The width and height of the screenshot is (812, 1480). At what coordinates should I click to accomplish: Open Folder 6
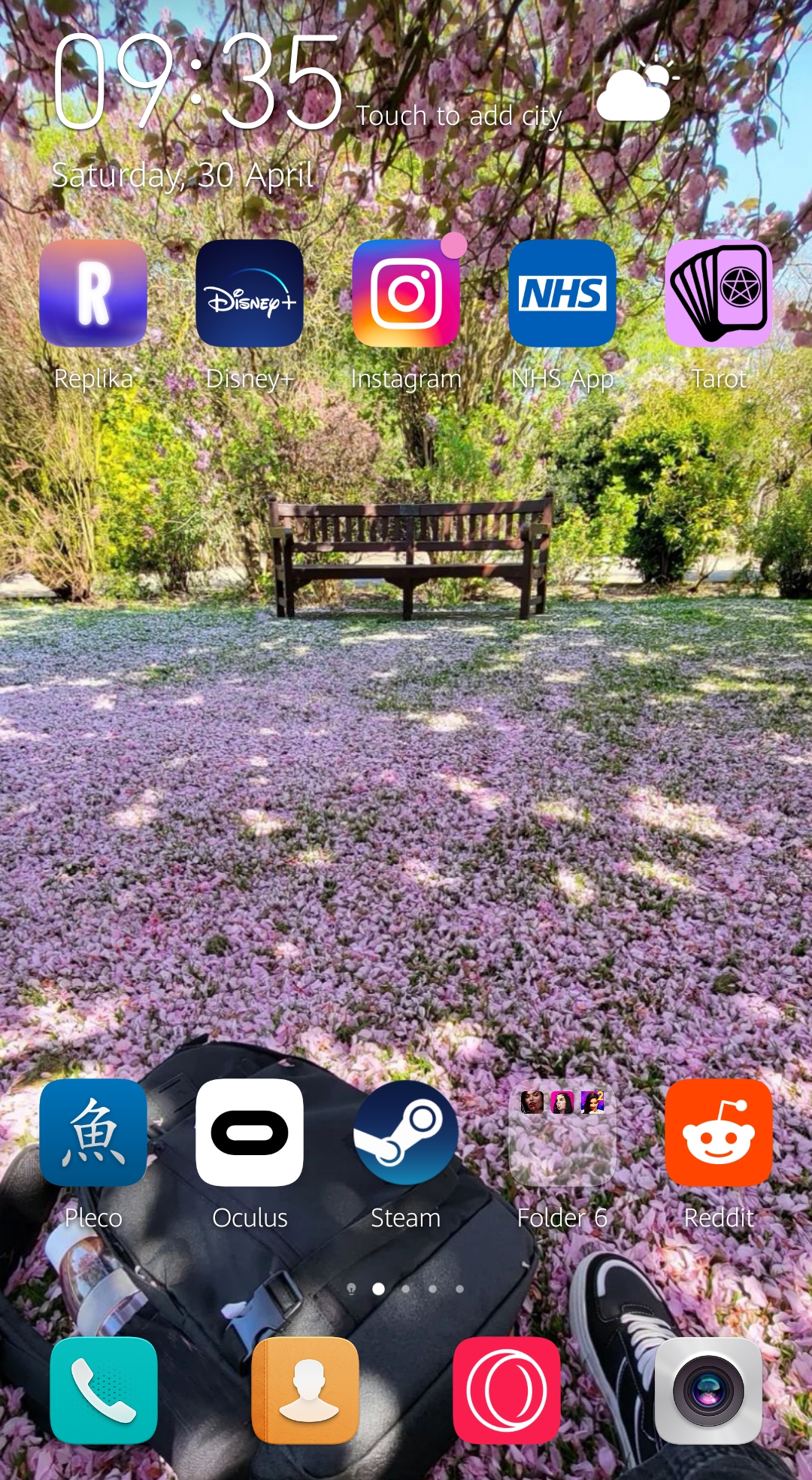[562, 1133]
